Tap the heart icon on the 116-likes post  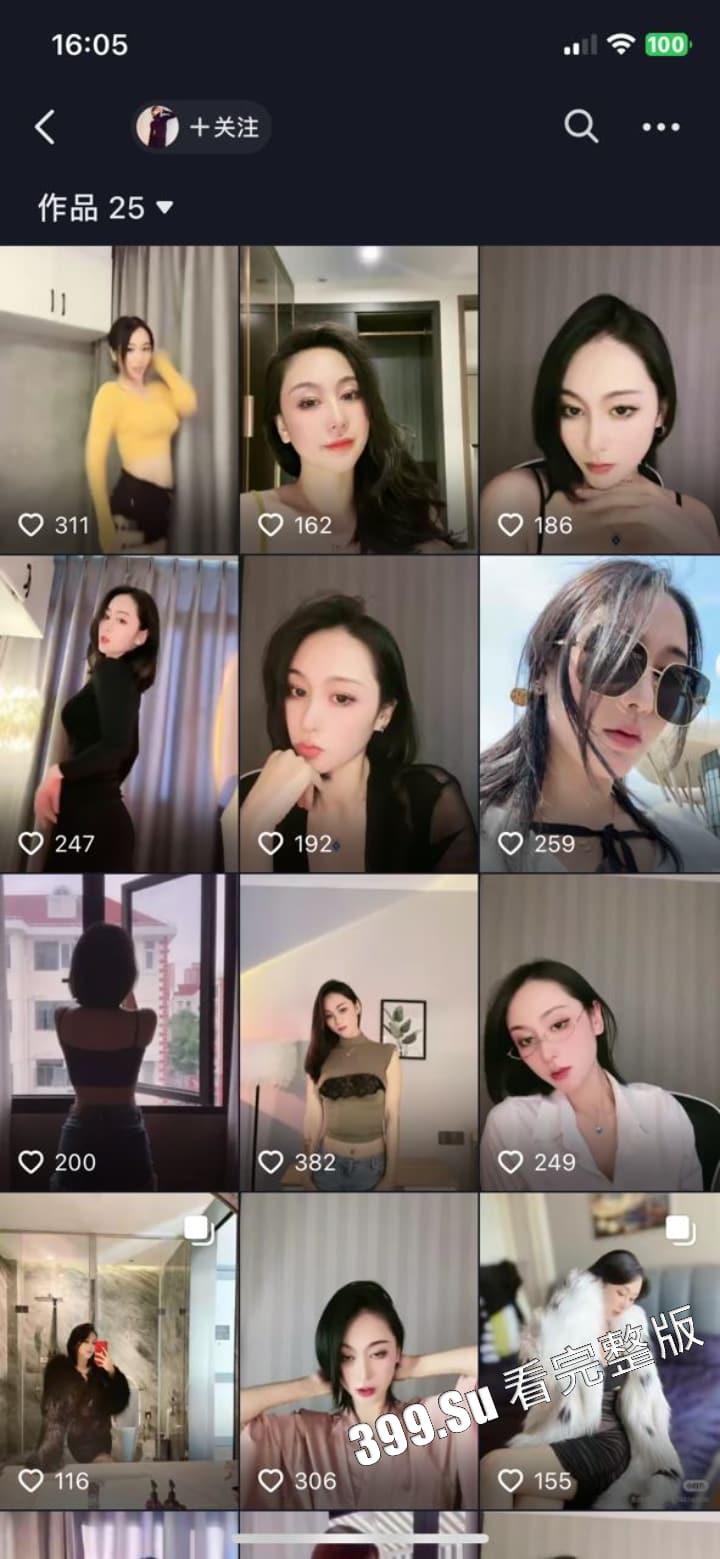pos(30,1481)
